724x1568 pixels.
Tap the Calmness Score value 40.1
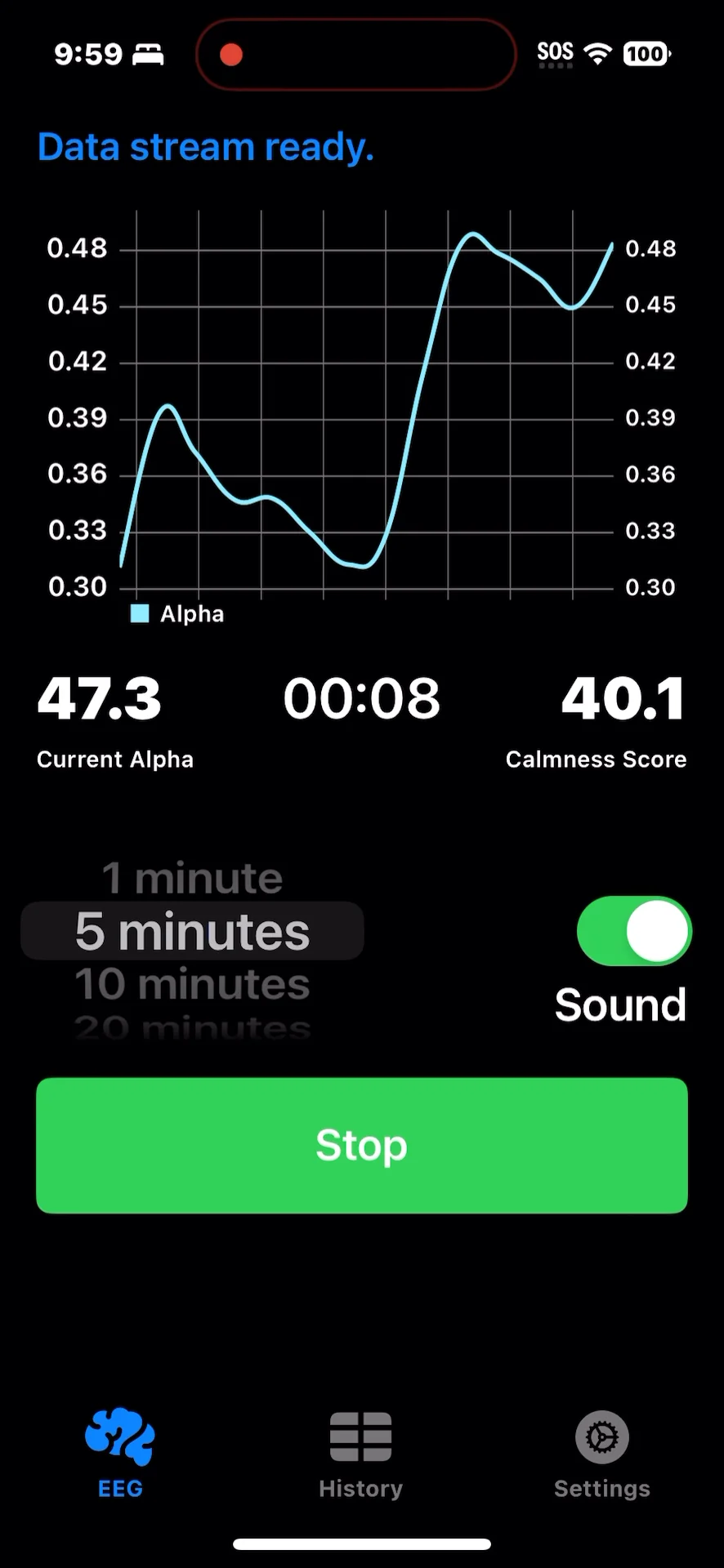pos(623,698)
